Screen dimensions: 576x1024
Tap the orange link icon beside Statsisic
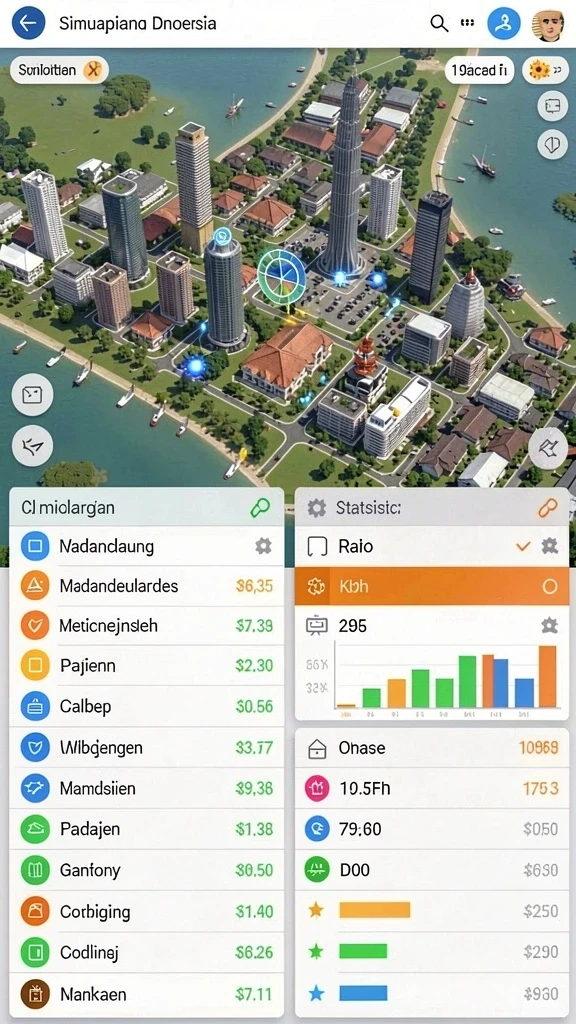(x=548, y=507)
